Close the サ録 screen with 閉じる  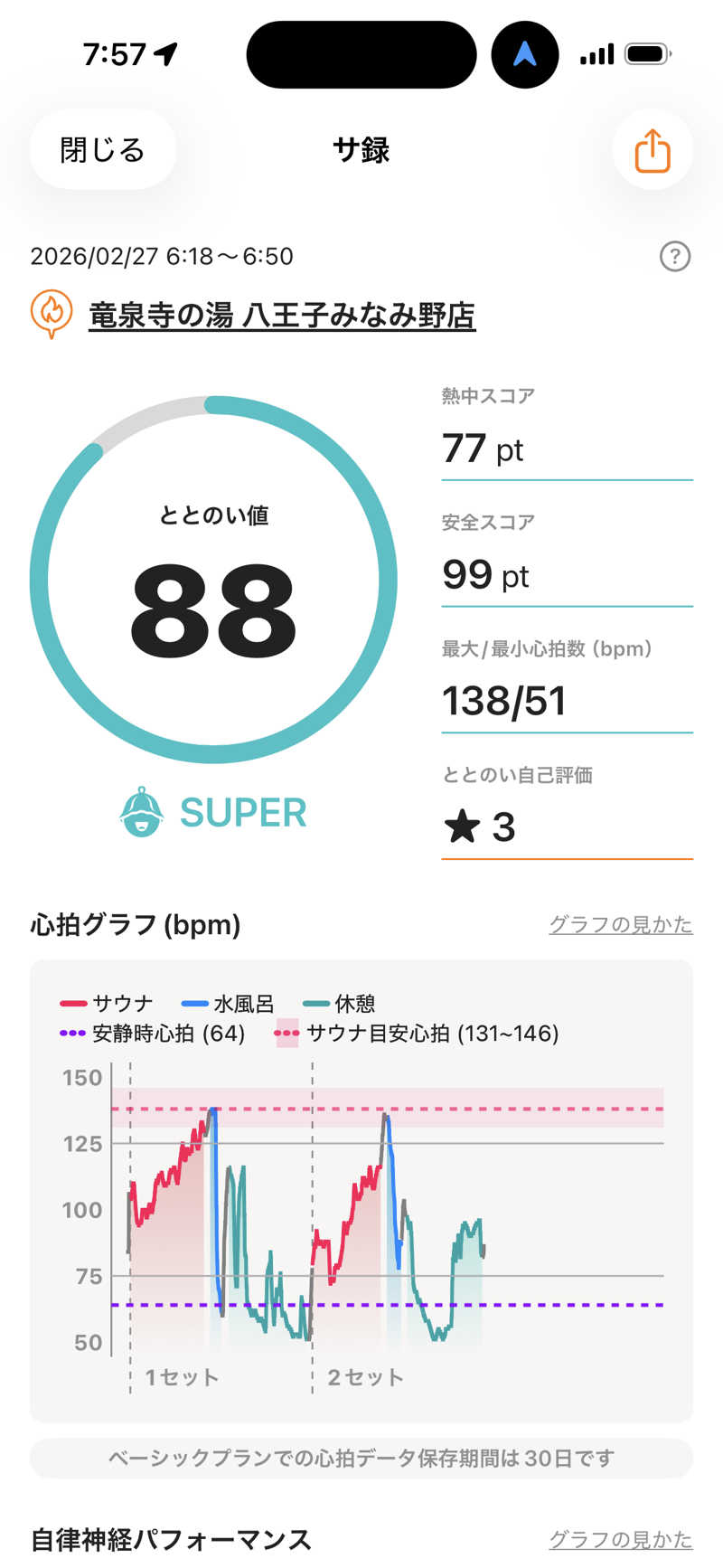(x=102, y=150)
